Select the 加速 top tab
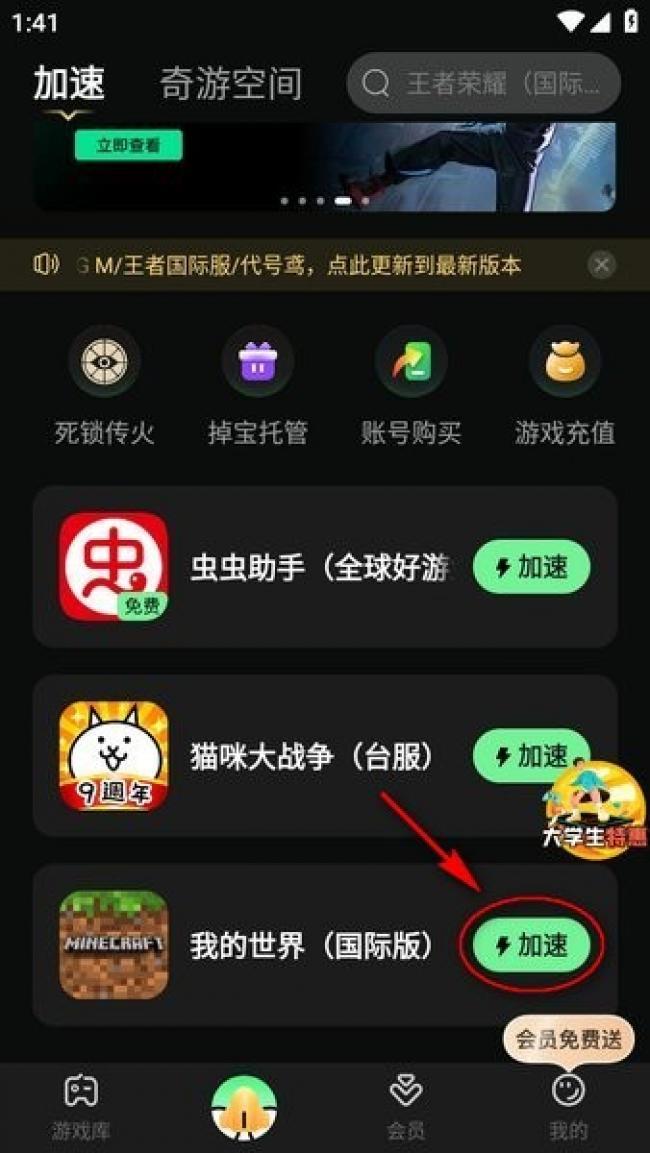The image size is (650, 1153). coord(69,84)
